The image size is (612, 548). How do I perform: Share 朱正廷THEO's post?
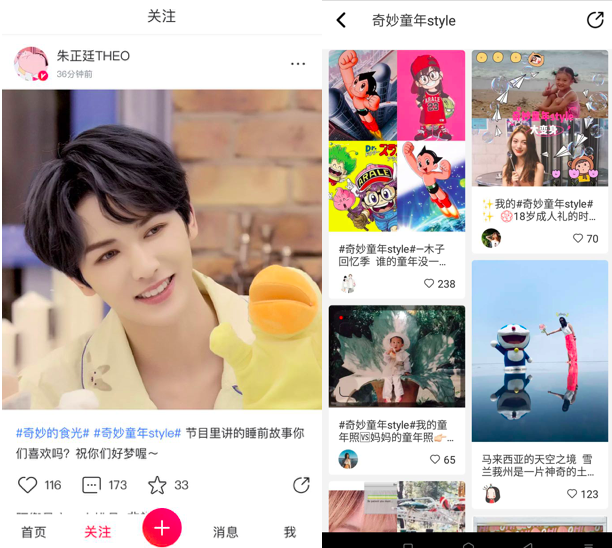tap(301, 485)
